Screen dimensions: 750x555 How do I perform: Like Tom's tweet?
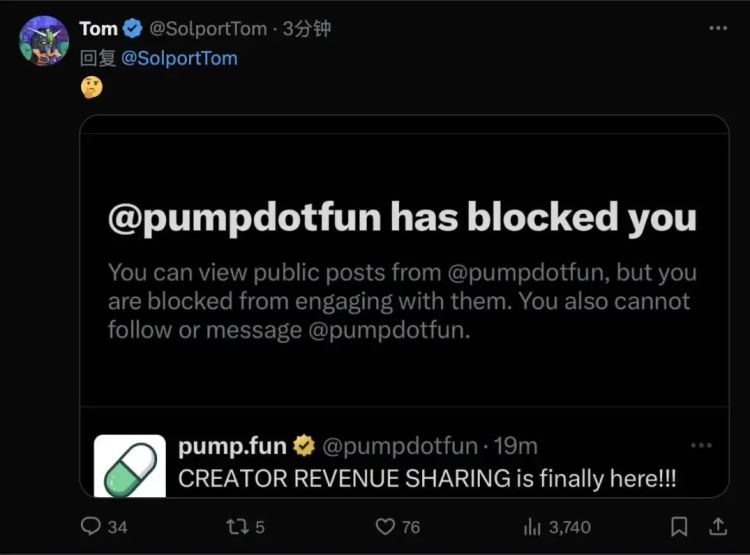385,526
